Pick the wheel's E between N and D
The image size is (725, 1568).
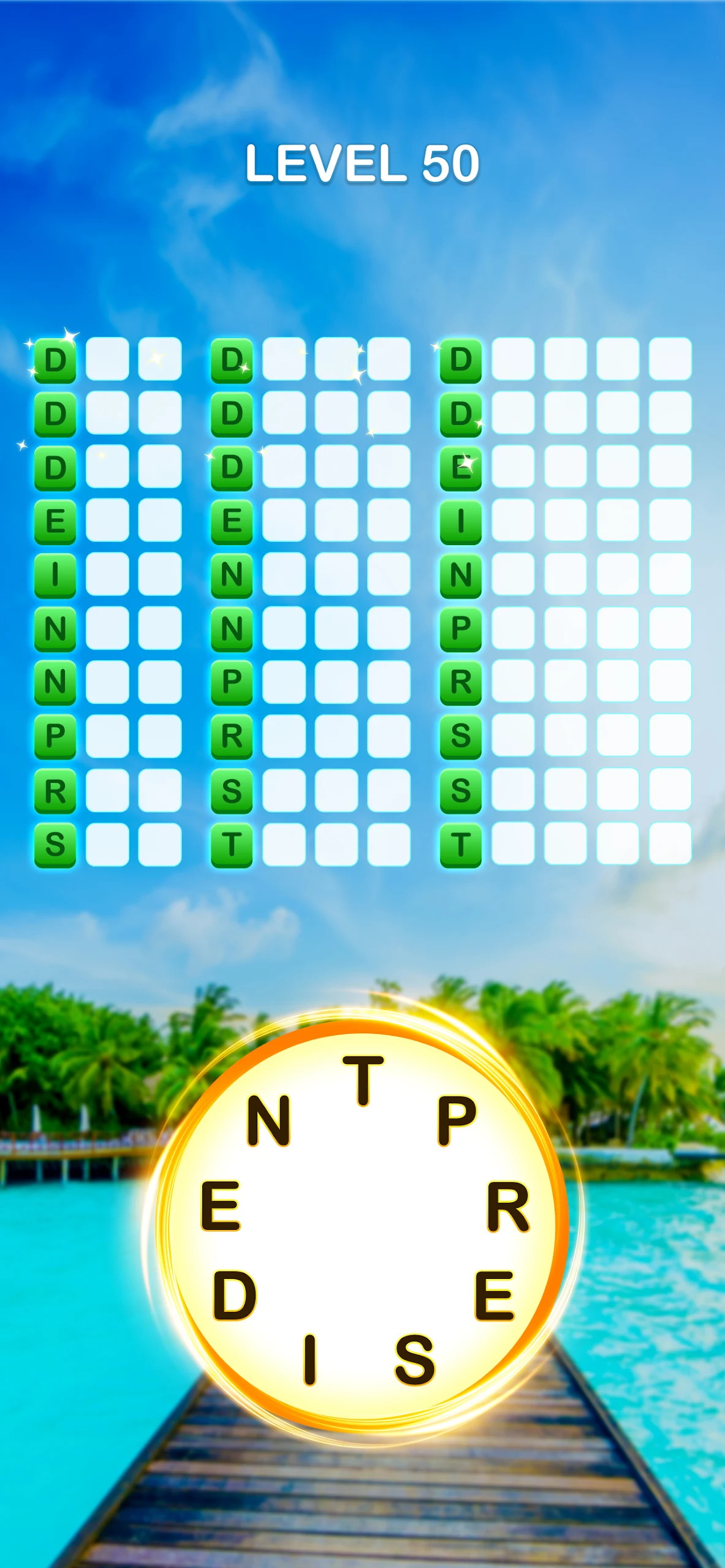pyautogui.click(x=221, y=1207)
